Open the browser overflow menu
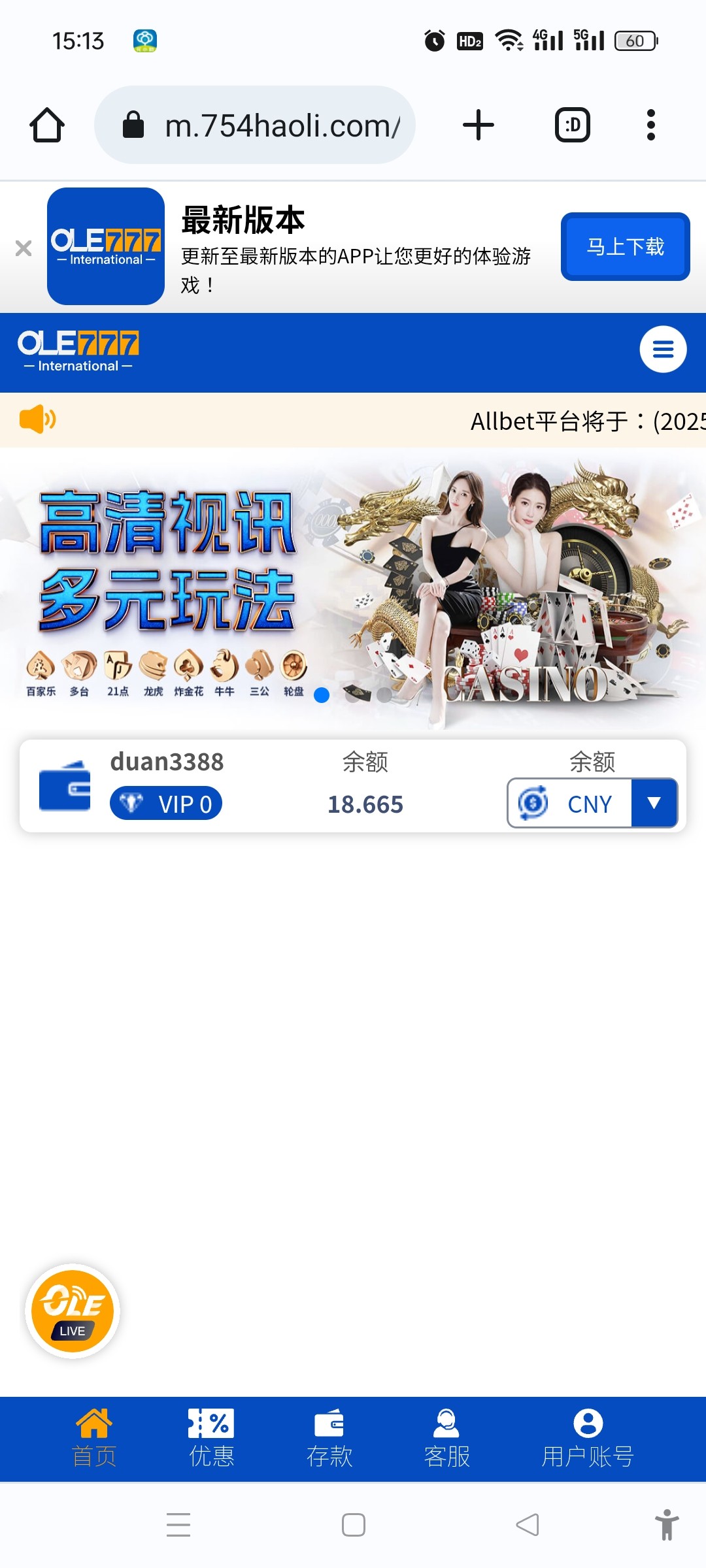The width and height of the screenshot is (706, 1568). point(650,125)
